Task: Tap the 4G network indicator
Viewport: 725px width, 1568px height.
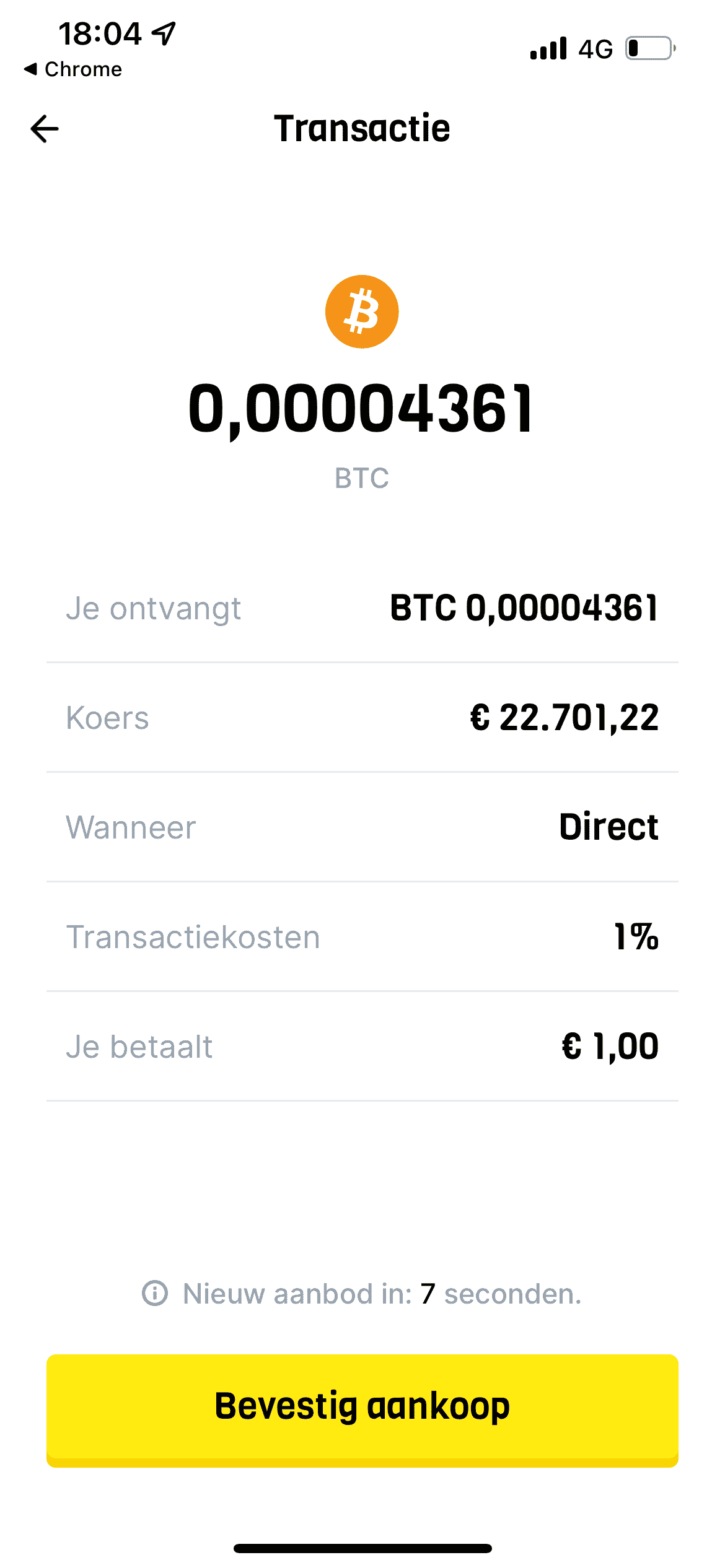Action: (594, 48)
